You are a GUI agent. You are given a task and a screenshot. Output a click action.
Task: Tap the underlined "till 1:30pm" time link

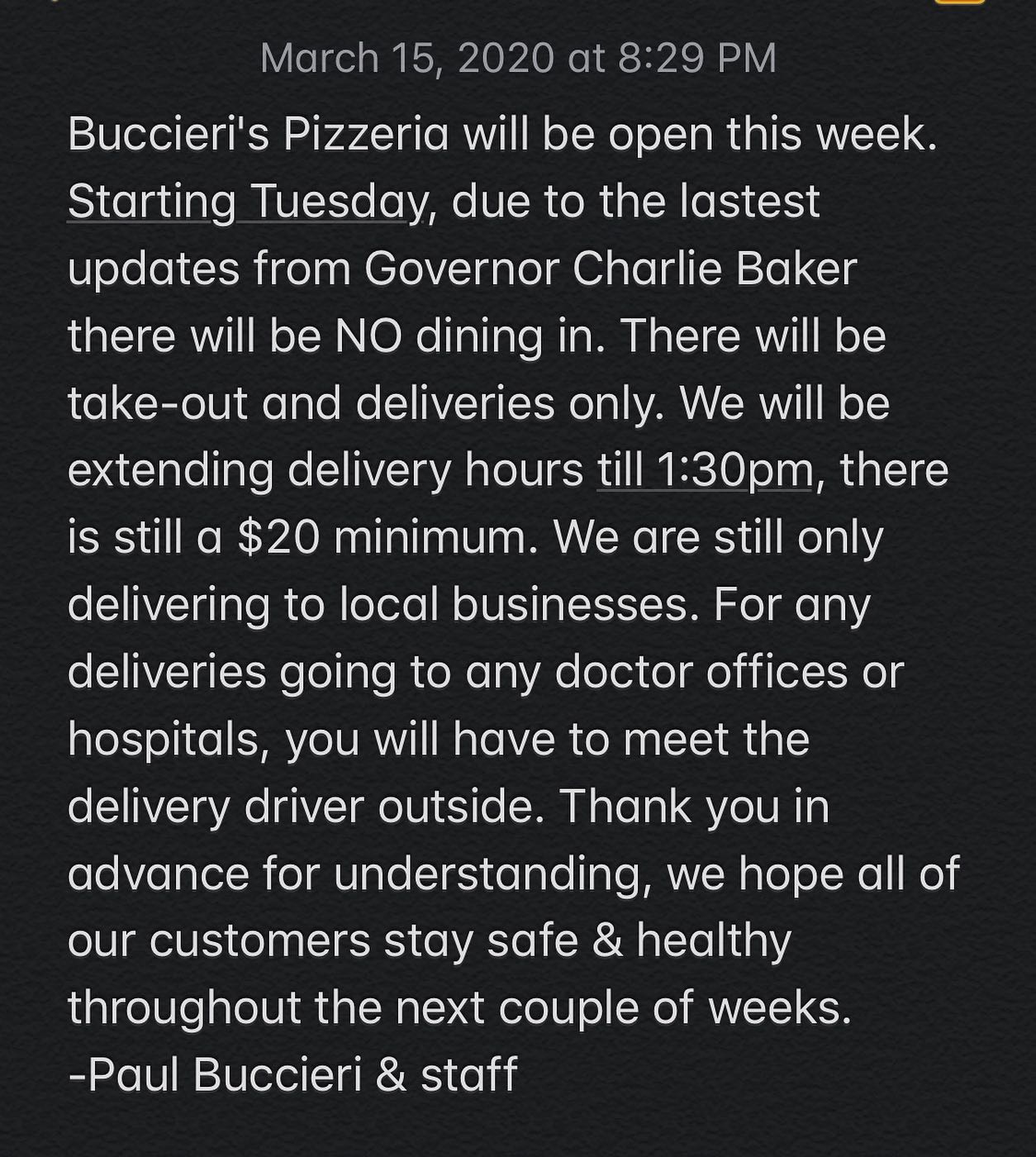pyautogui.click(x=705, y=470)
